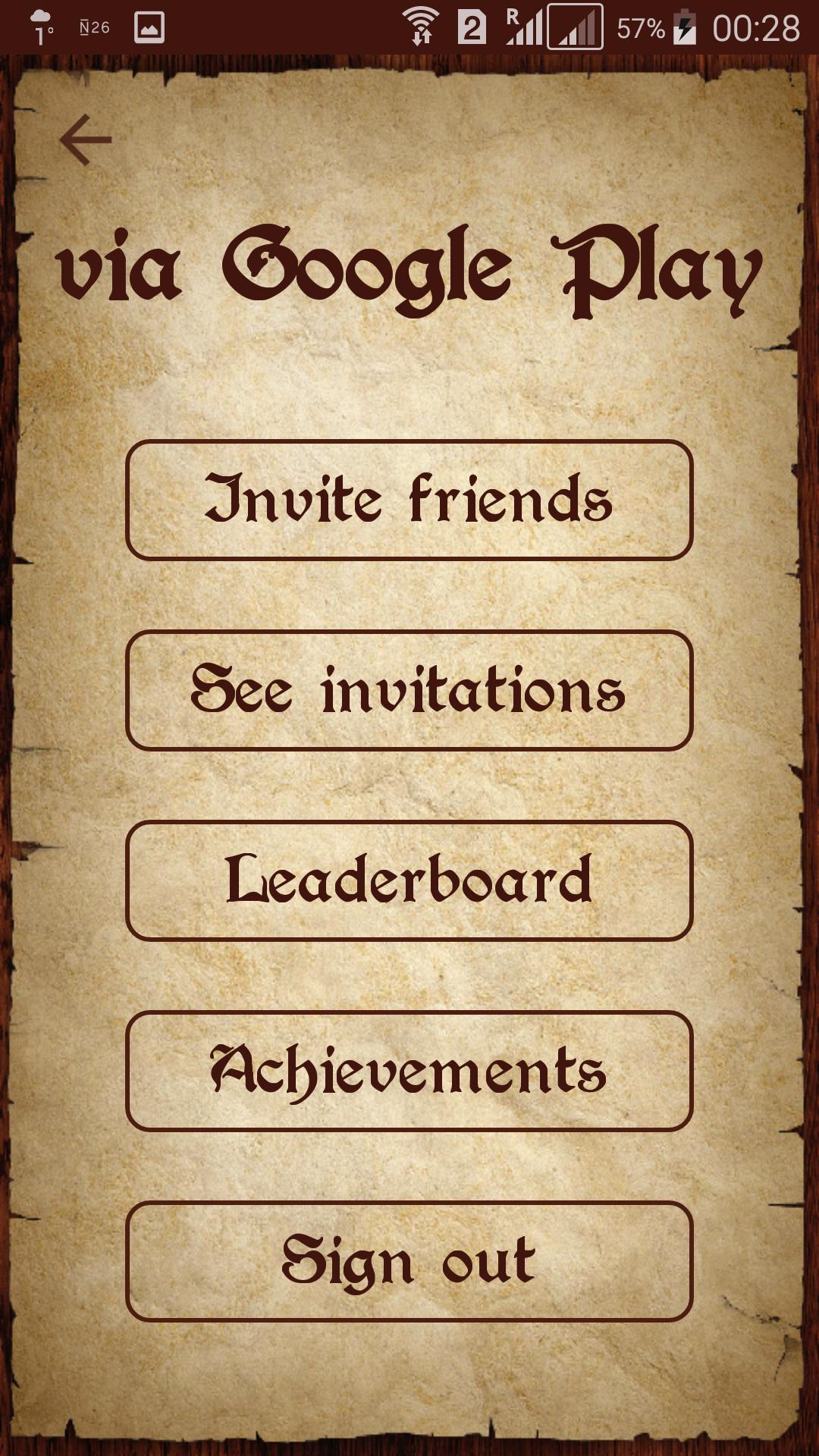Viewport: 819px width, 1456px height.
Task: Go back using the arrow icon
Action: [86, 140]
